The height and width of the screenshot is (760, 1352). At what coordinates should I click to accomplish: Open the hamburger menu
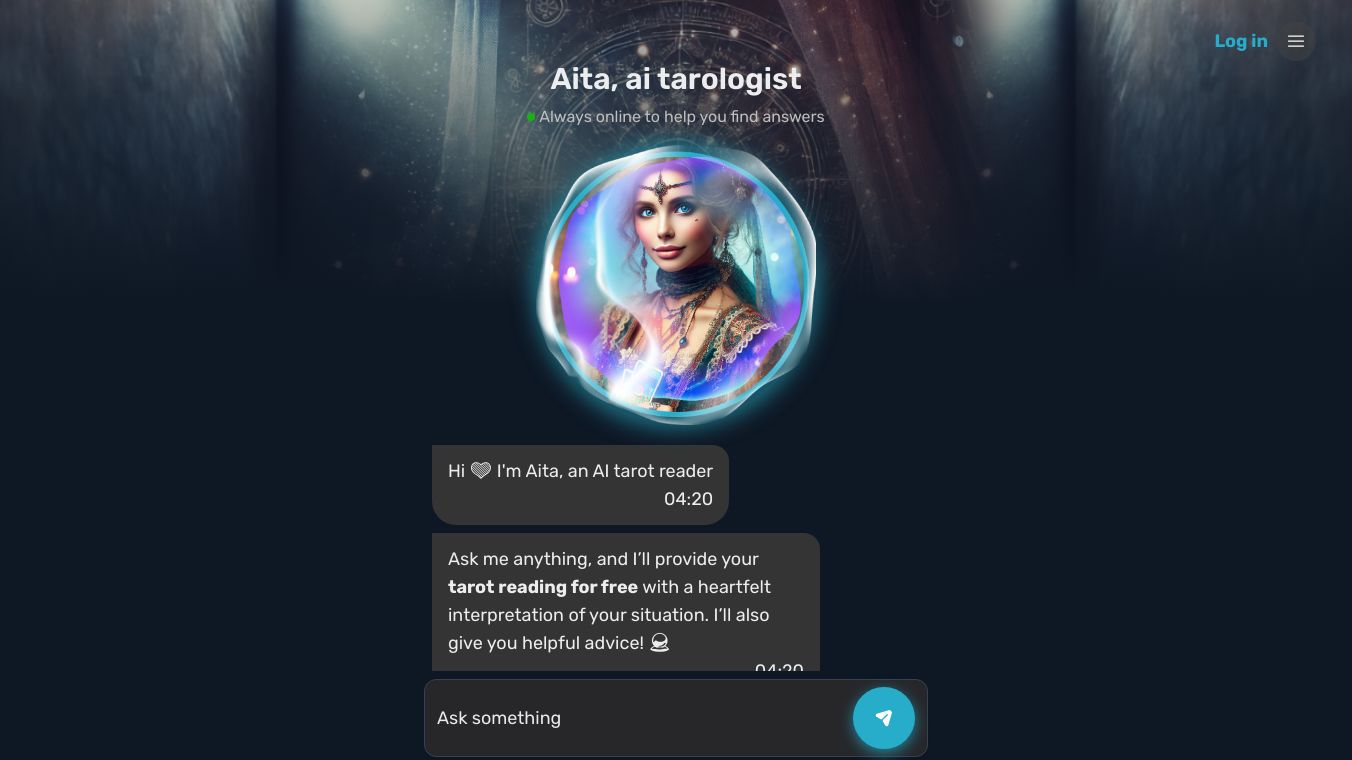pos(1296,41)
